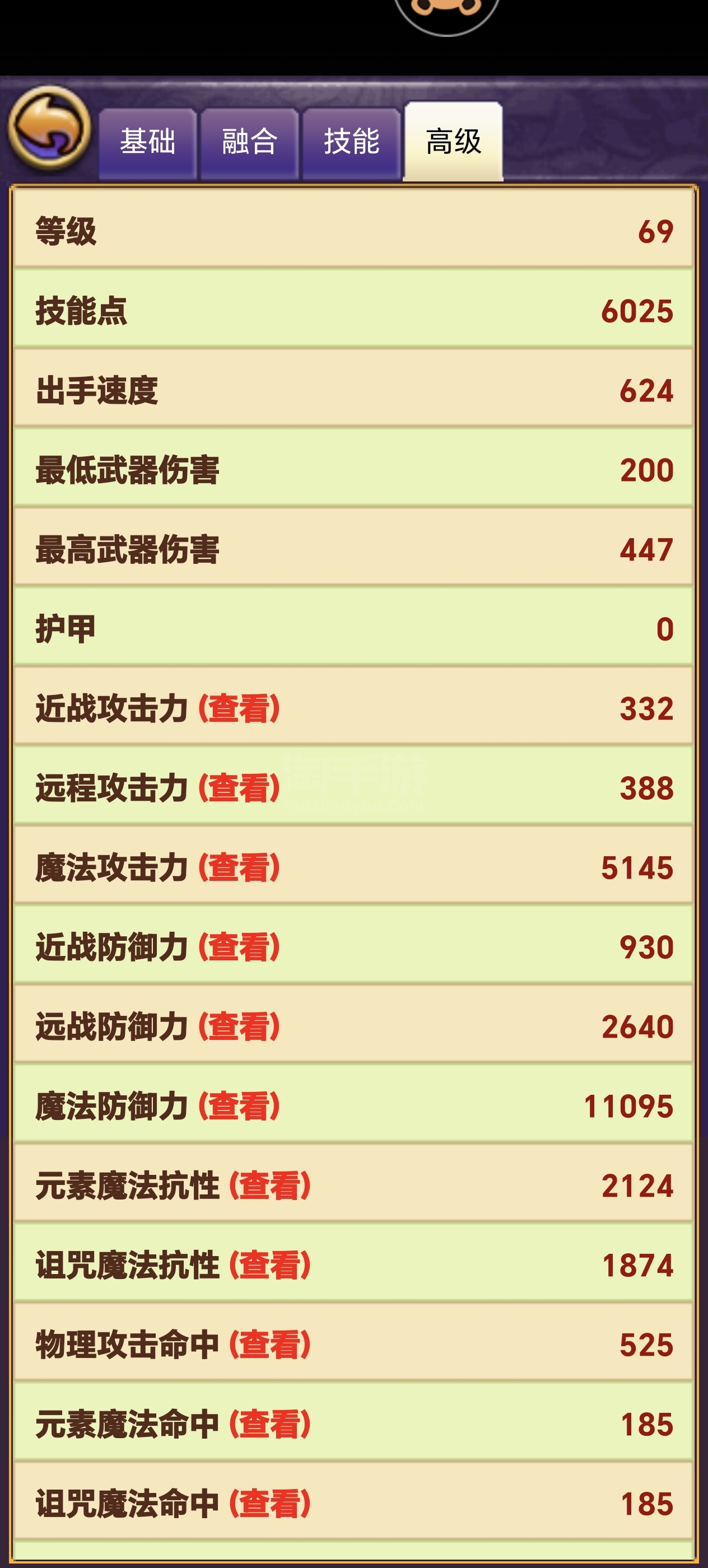View 元素魔法抗性 breakdown
The height and width of the screenshot is (1568, 708).
(269, 1186)
